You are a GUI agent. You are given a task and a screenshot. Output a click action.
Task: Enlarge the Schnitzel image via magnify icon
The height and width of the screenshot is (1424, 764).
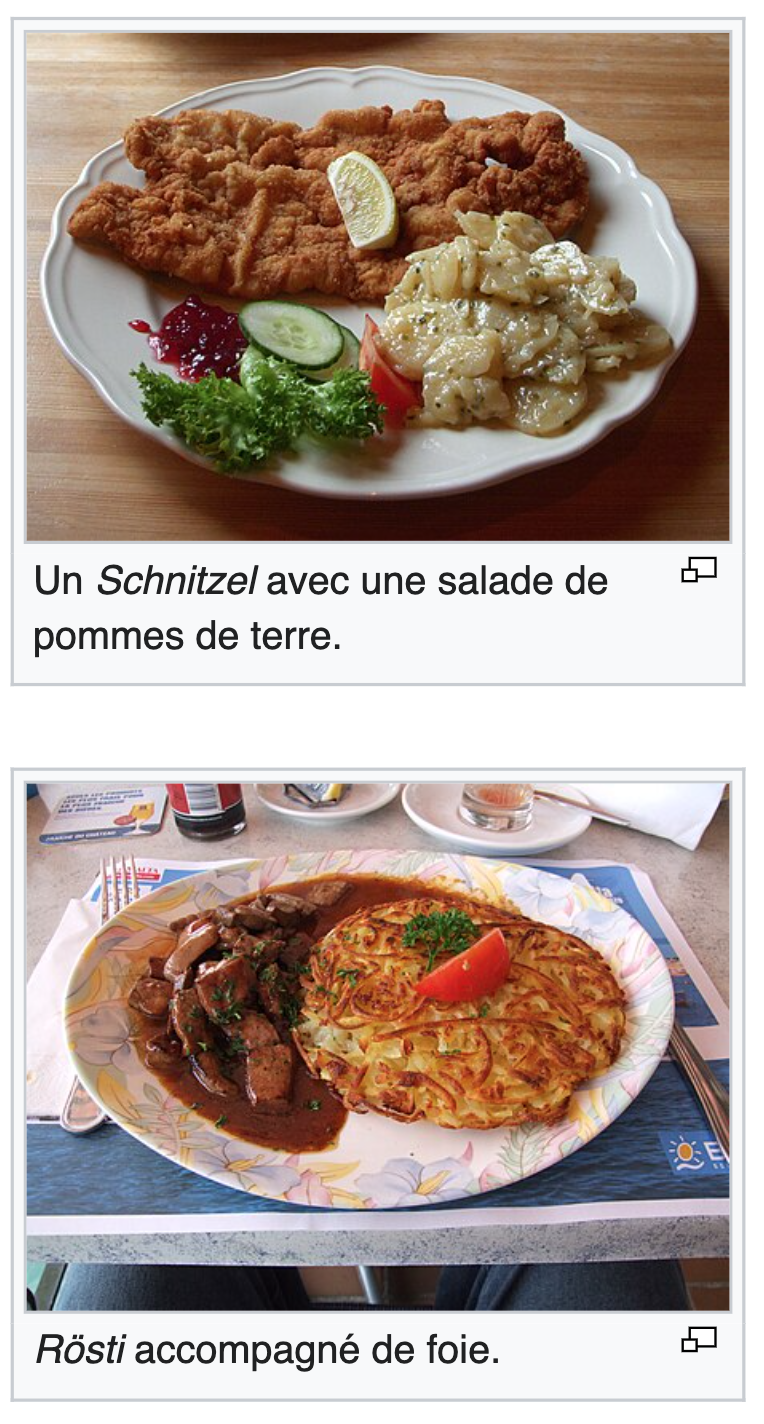[699, 571]
